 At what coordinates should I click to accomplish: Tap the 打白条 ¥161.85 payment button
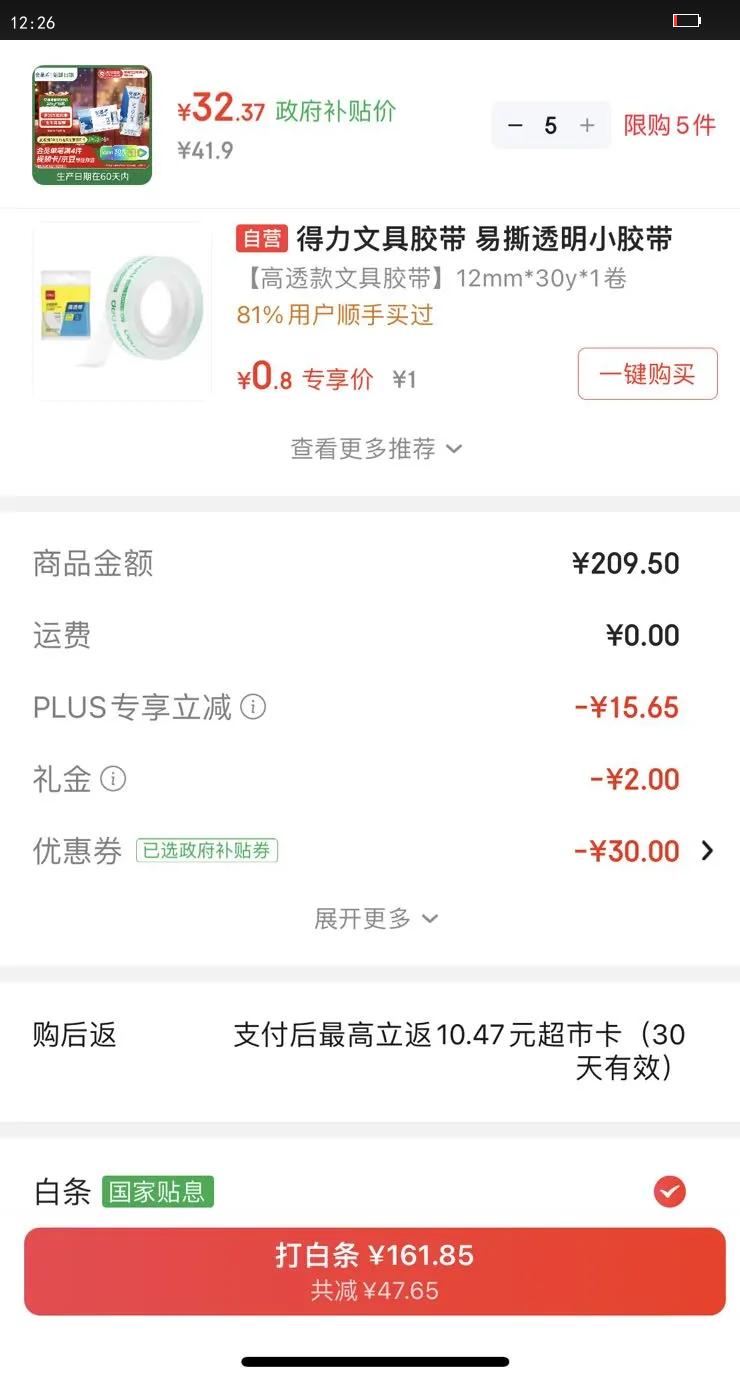(x=370, y=1270)
